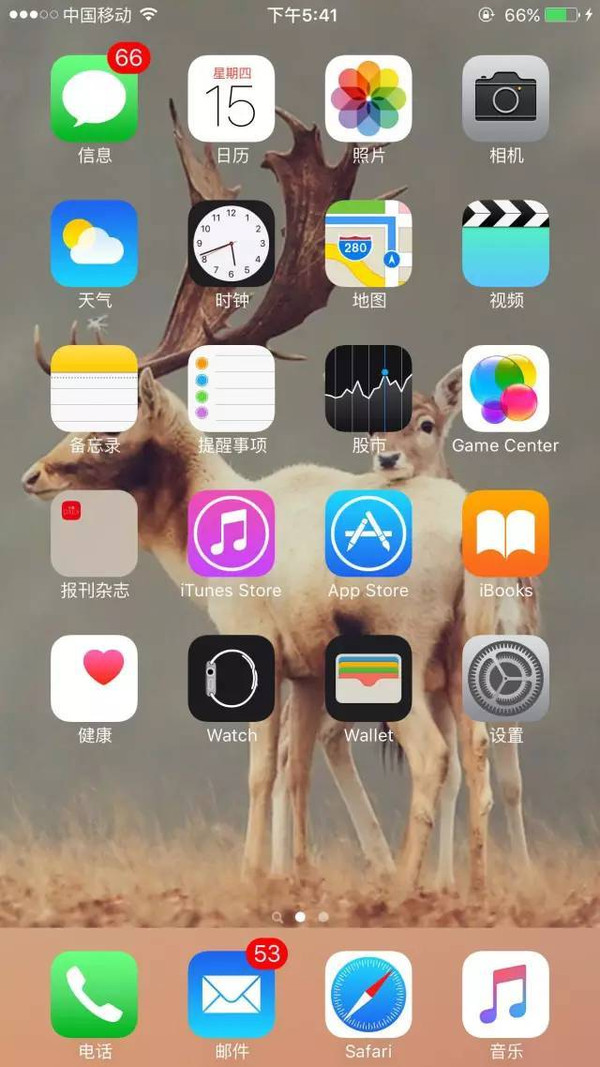Image resolution: width=600 pixels, height=1067 pixels.
Task: Open Settings (设置)
Action: pyautogui.click(x=505, y=678)
